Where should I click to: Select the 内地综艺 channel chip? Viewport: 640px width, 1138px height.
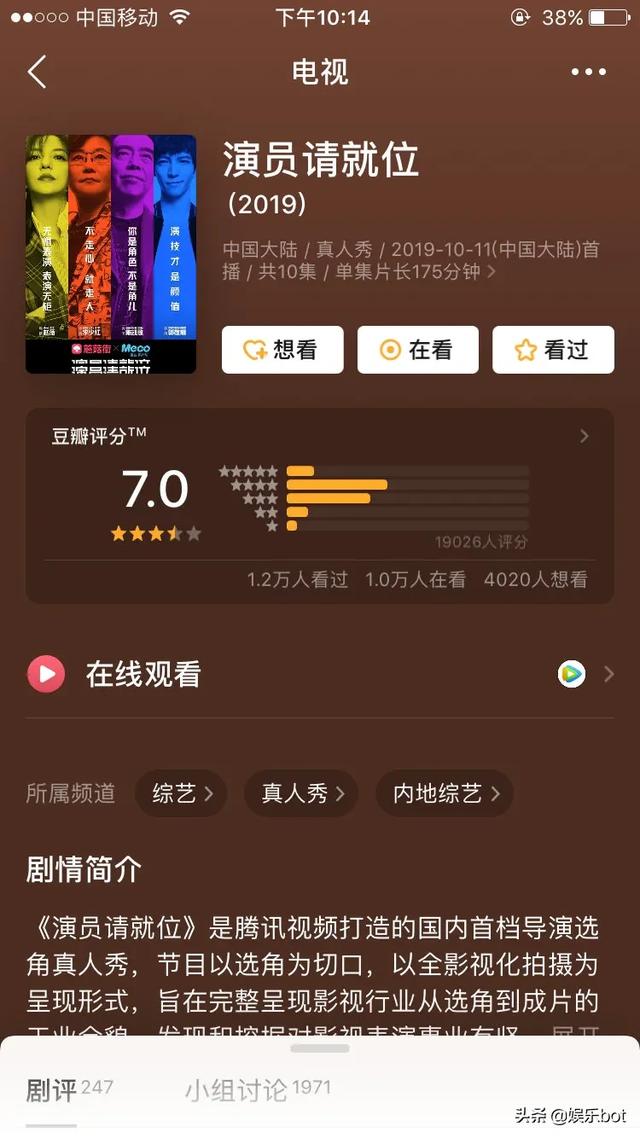[x=444, y=794]
